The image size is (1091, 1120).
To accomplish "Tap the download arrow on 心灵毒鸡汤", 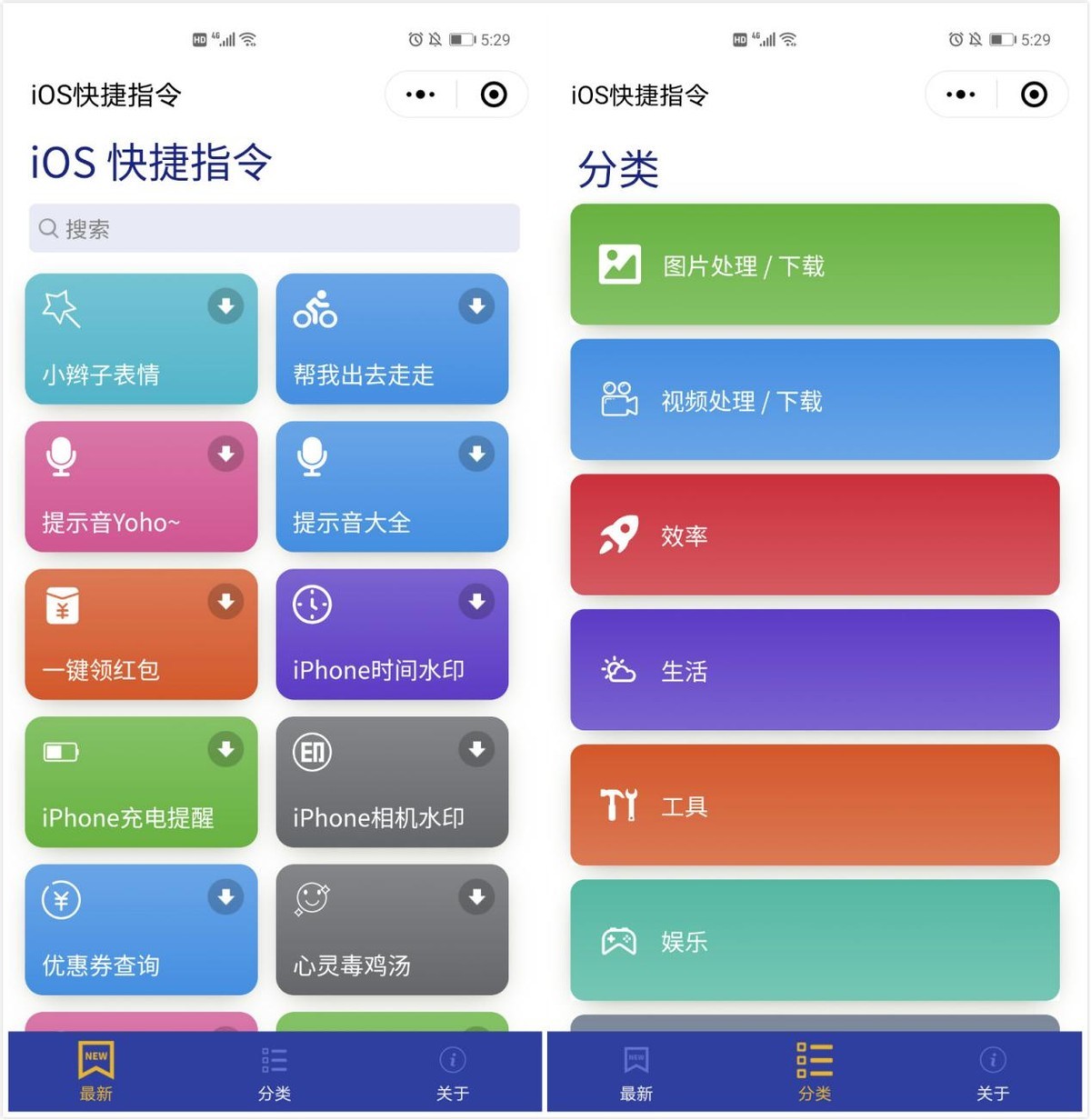I will [476, 897].
